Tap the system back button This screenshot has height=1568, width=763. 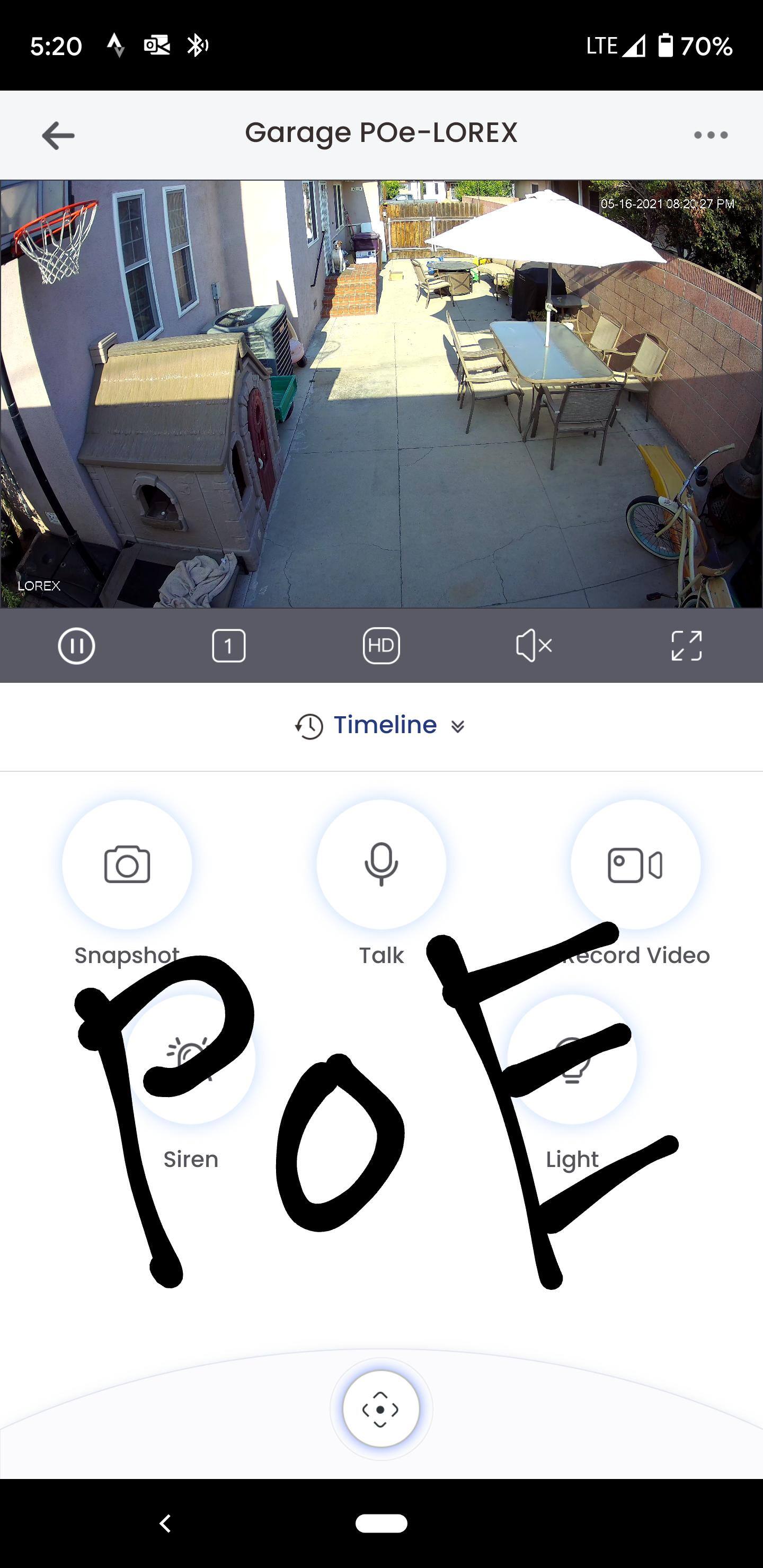click(165, 1524)
